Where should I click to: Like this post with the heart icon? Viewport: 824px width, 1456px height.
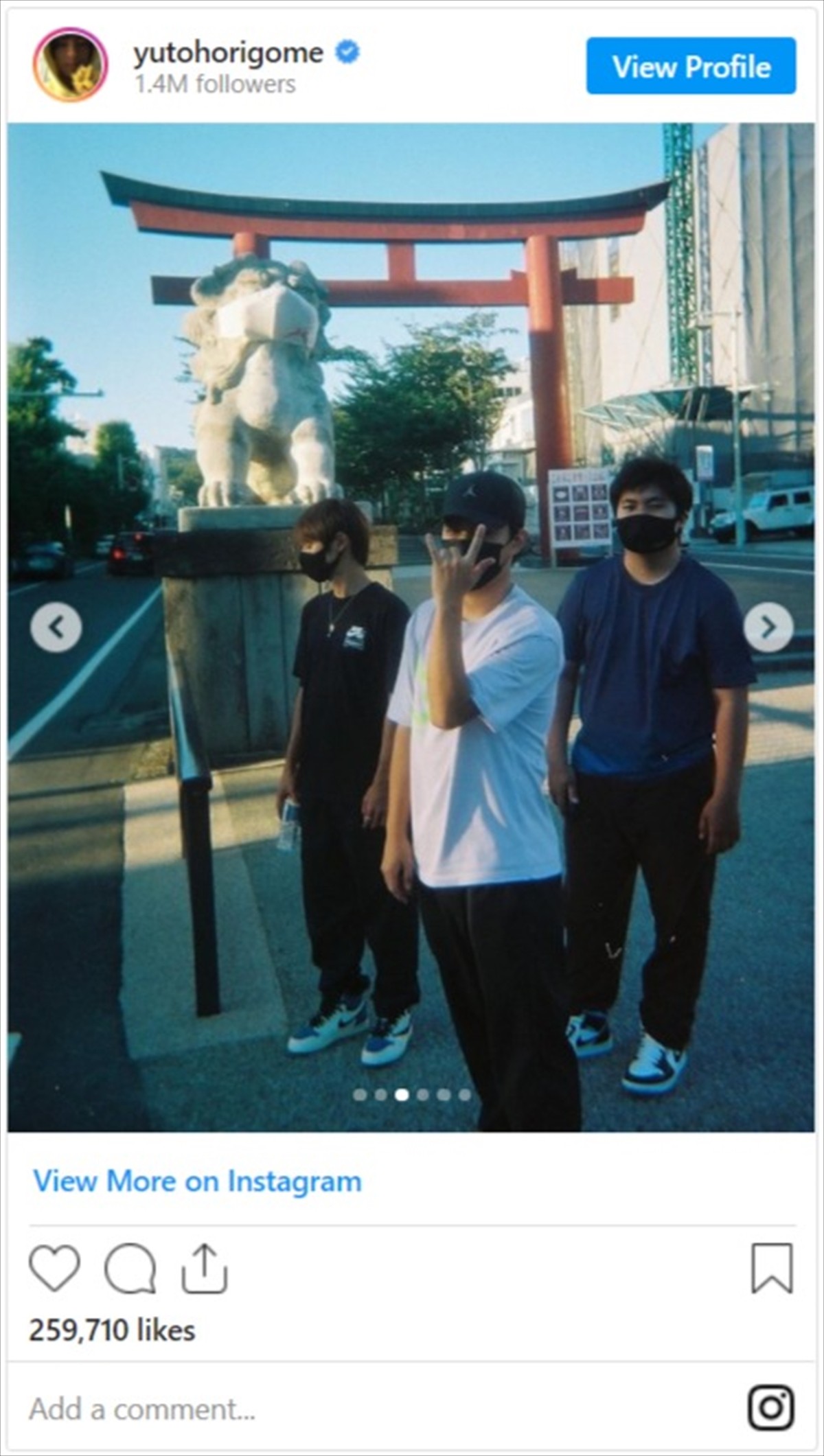coord(54,1268)
